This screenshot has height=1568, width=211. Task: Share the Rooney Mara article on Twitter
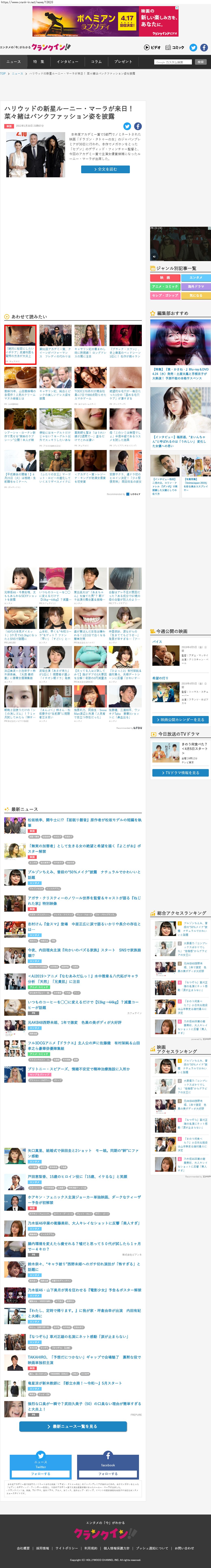click(x=127, y=126)
